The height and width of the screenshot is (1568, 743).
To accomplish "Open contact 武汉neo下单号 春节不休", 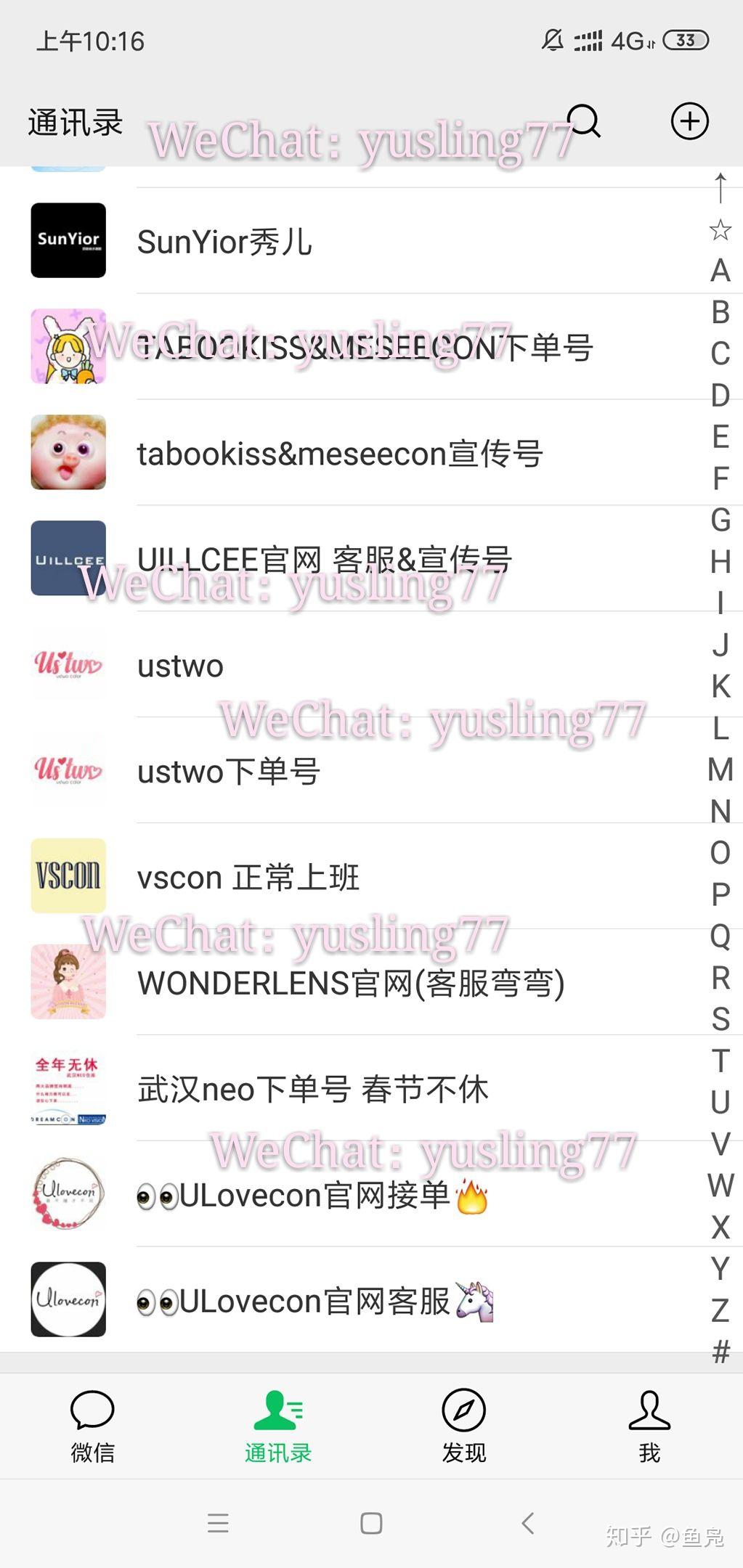I will click(x=313, y=1089).
